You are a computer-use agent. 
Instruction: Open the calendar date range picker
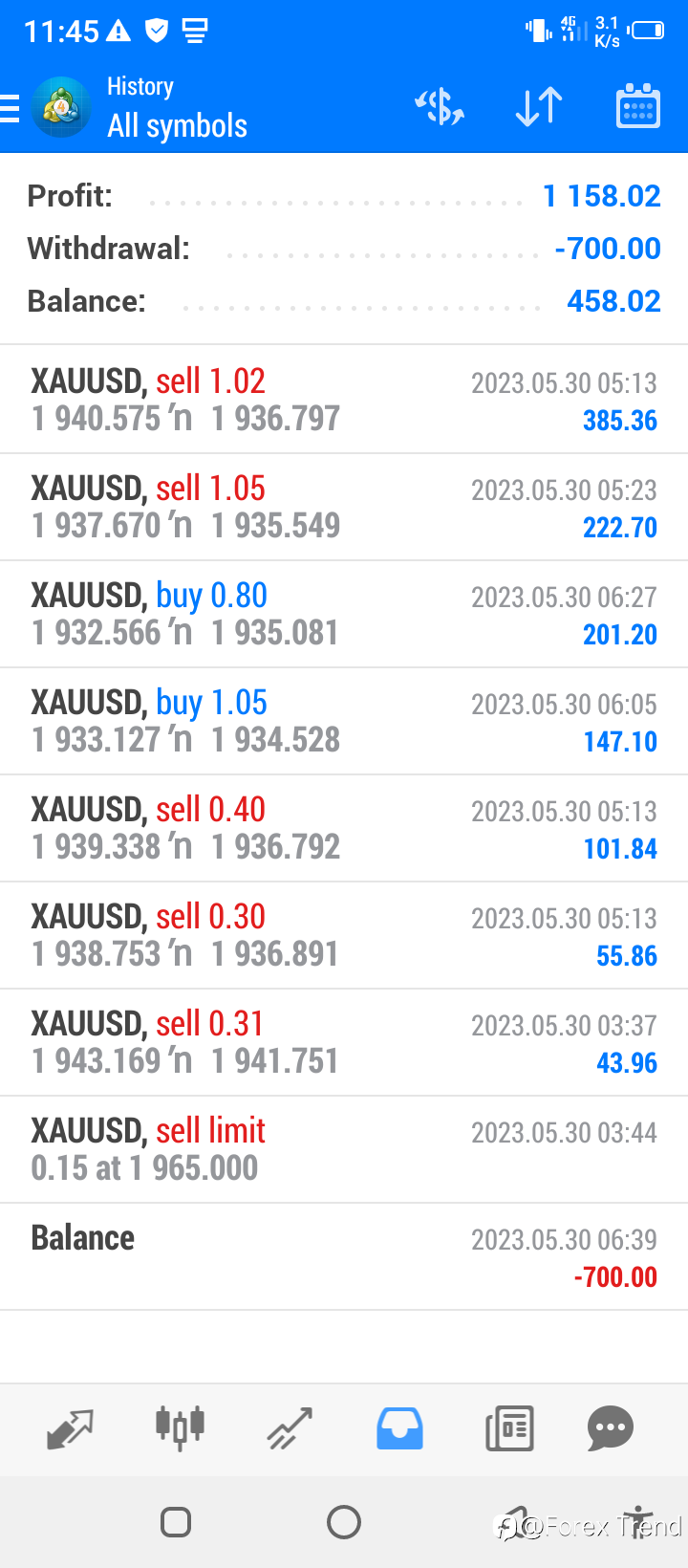click(637, 106)
